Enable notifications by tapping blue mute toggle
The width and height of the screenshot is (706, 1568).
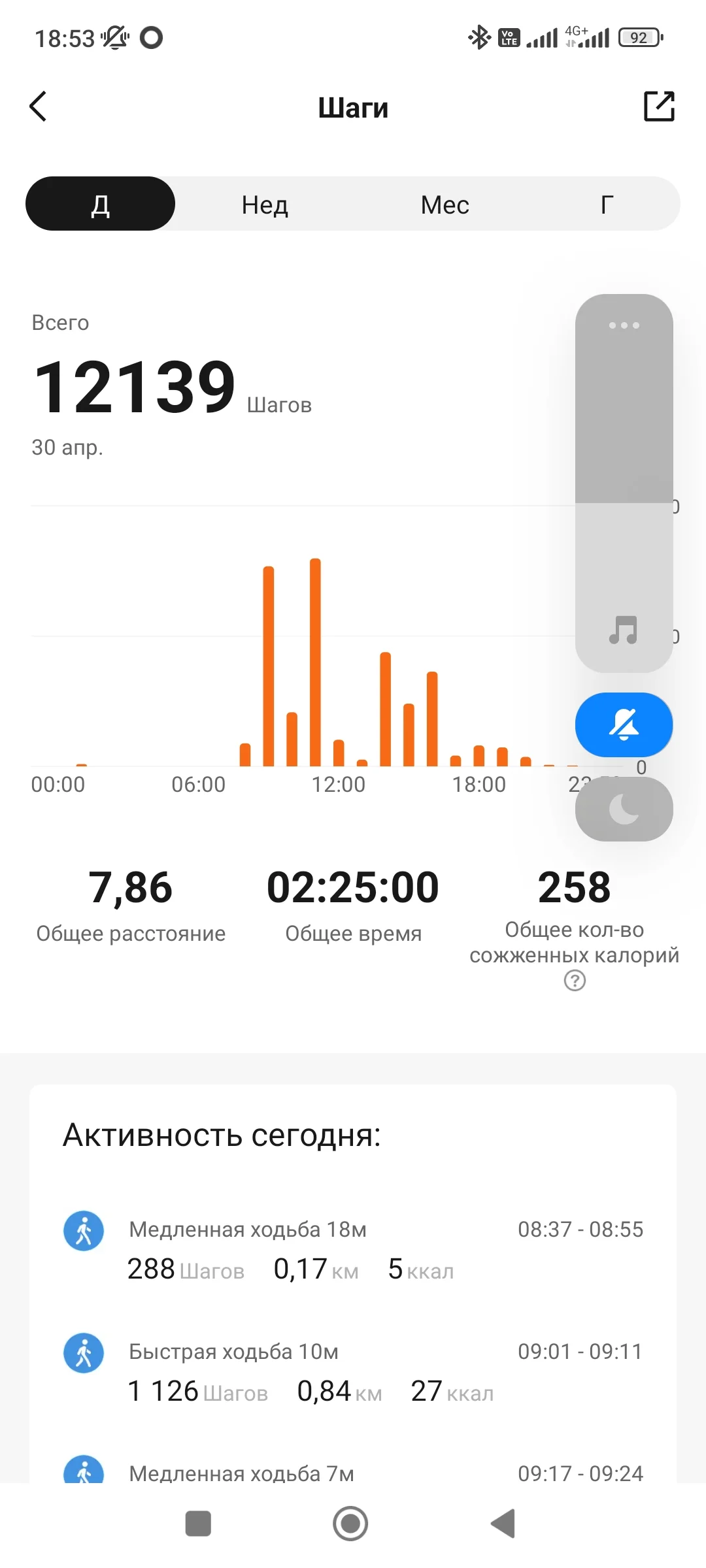[623, 724]
